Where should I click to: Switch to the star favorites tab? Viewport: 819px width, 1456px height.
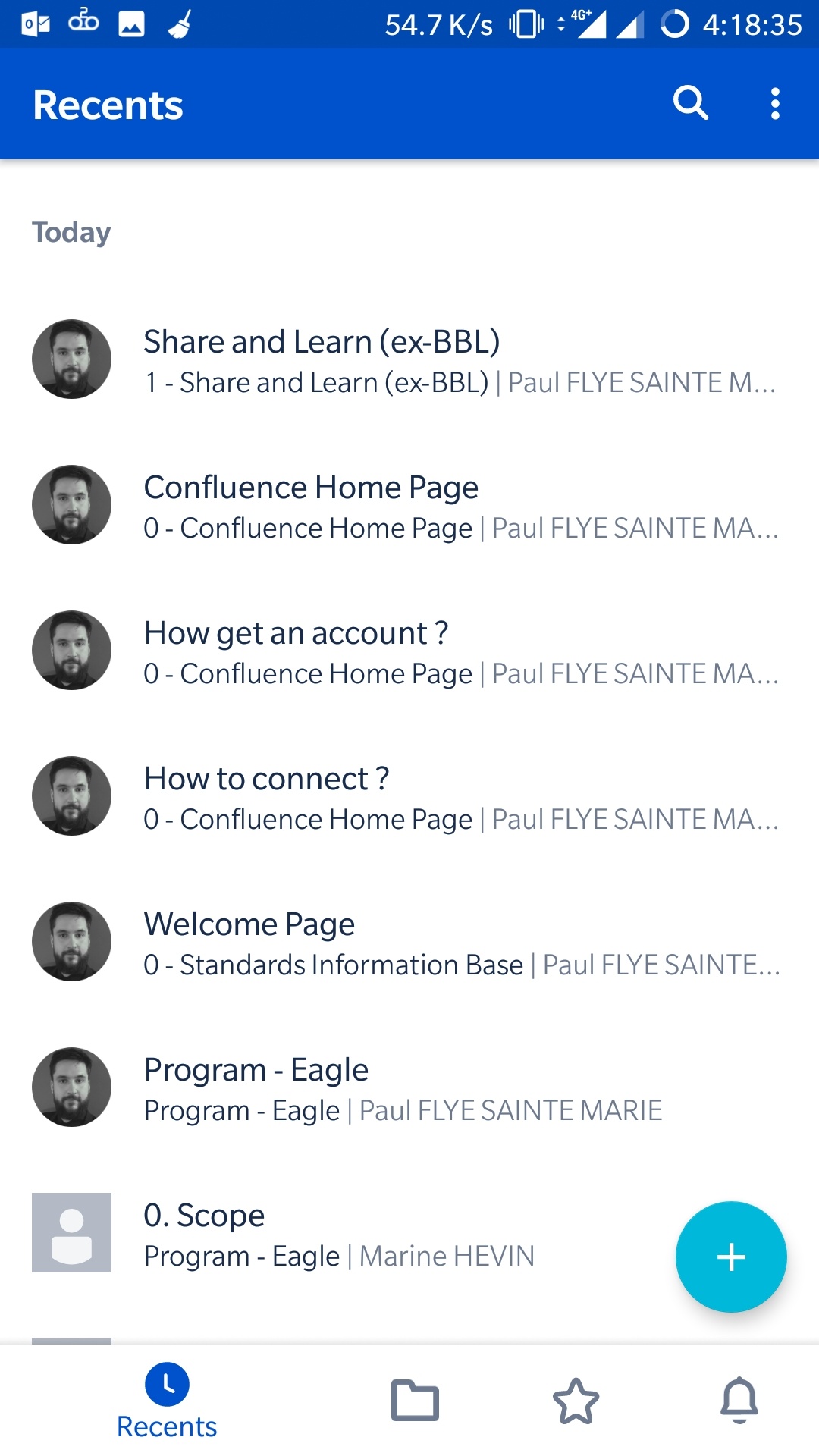576,1400
